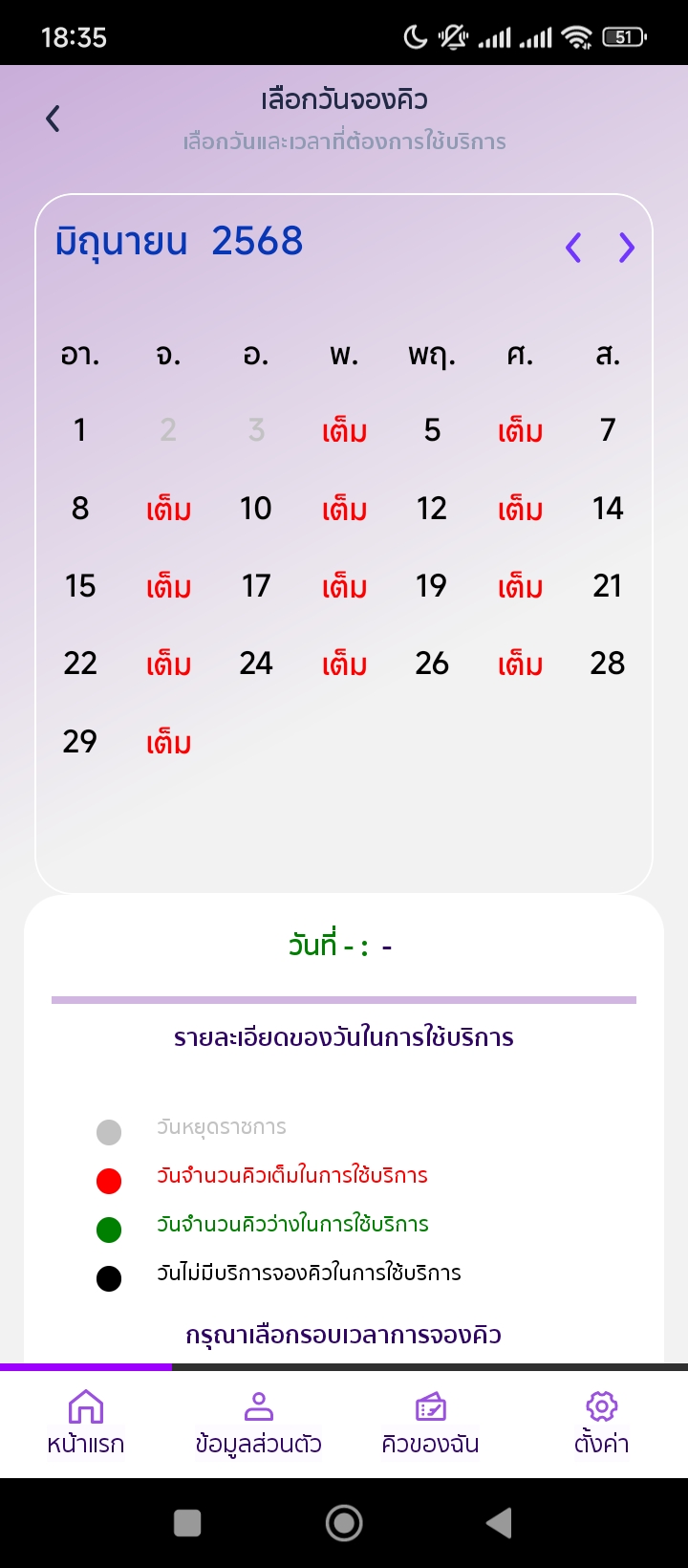Pick date 26 for booking
The image size is (688, 1568).
[x=432, y=663]
